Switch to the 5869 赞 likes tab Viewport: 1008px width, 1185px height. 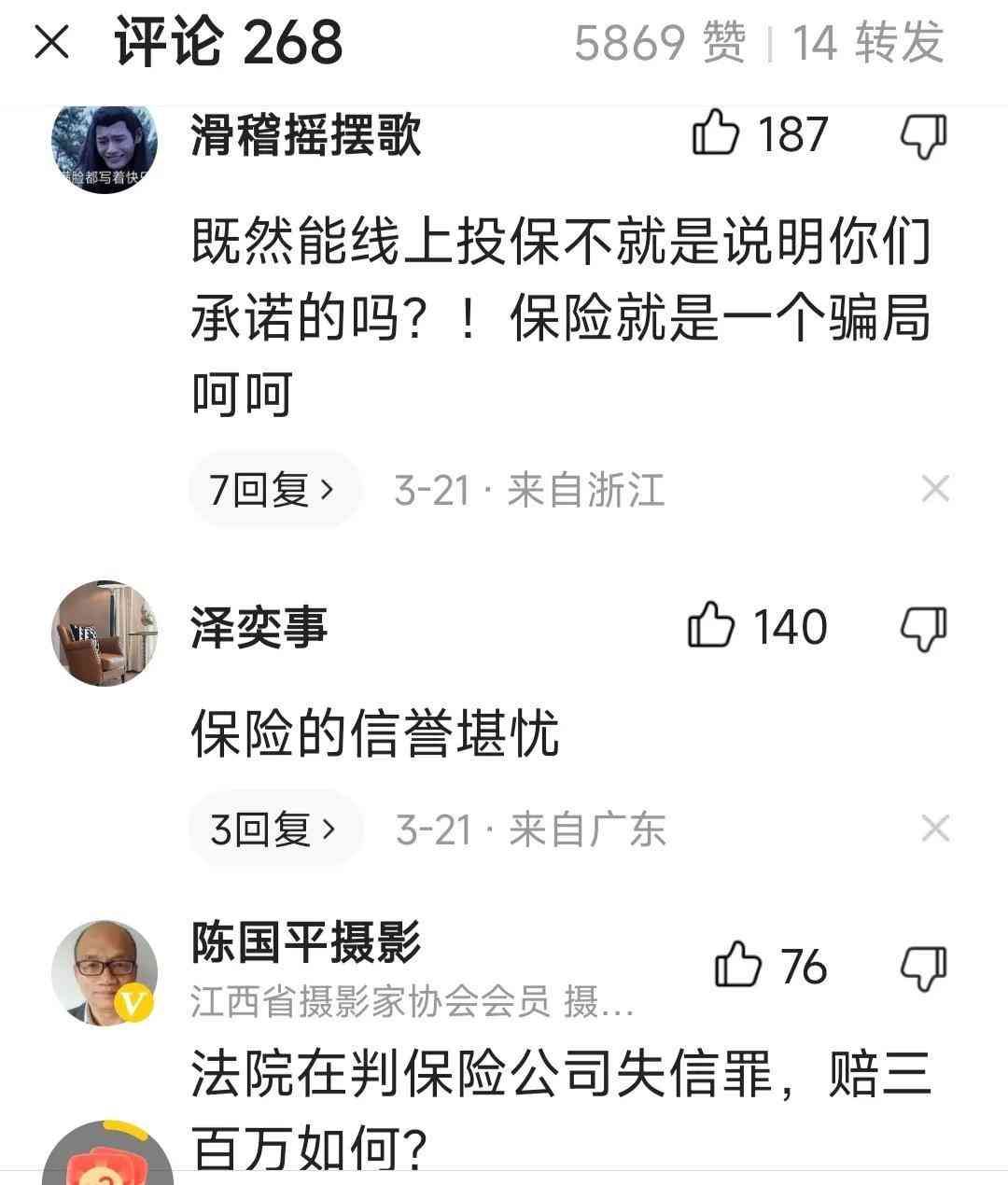tap(660, 43)
